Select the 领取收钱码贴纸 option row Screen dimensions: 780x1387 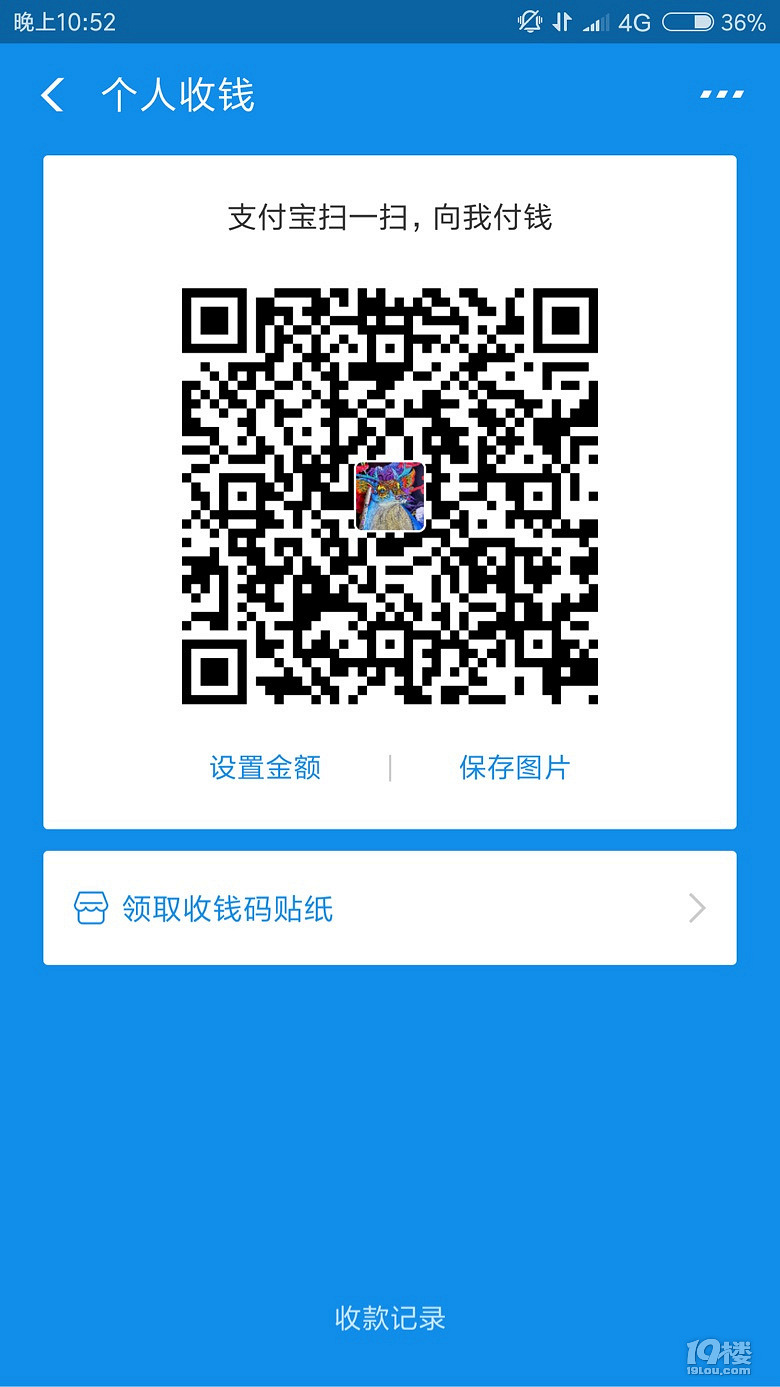390,908
